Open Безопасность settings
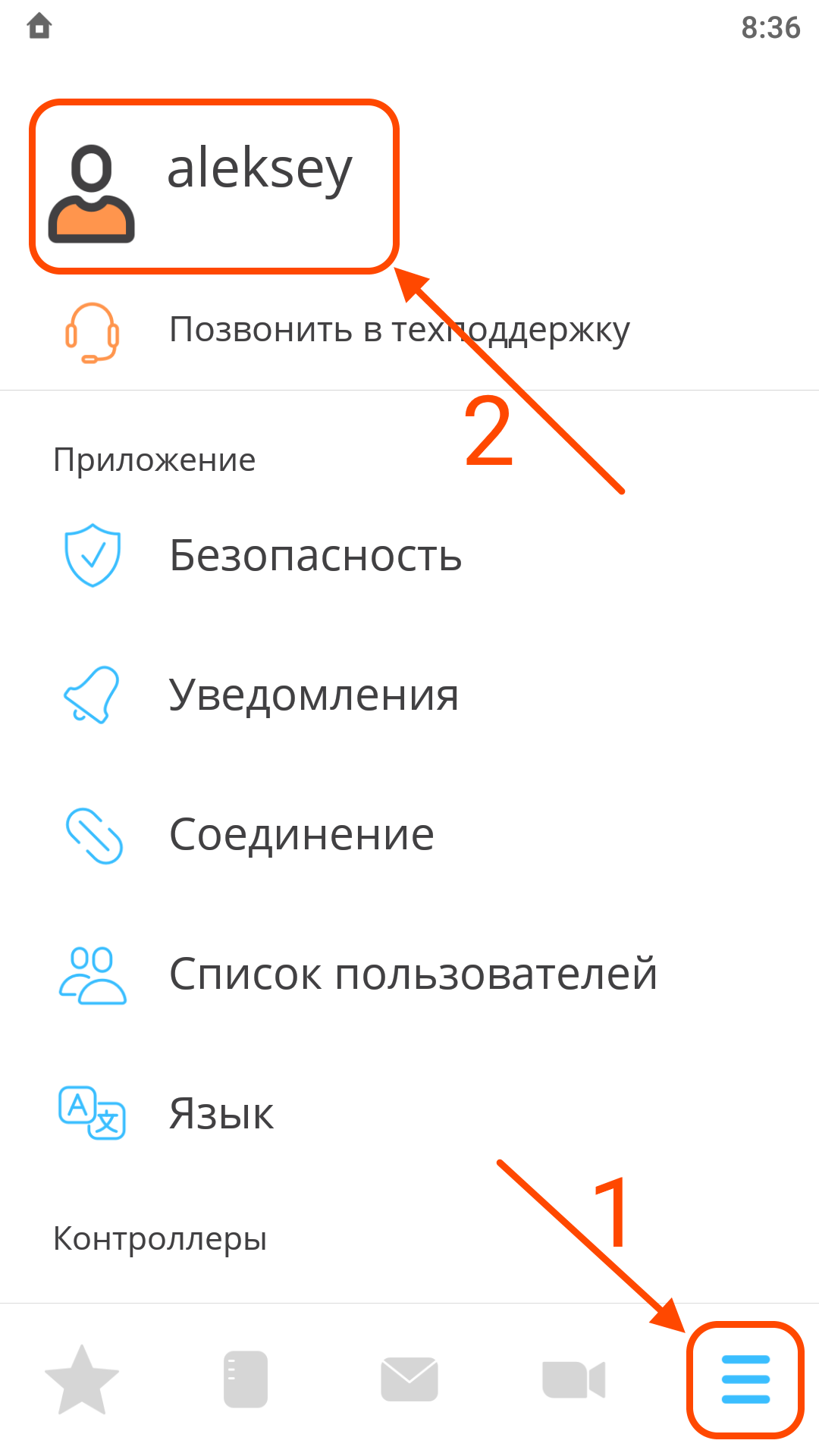This screenshot has width=819, height=1456. (409, 555)
